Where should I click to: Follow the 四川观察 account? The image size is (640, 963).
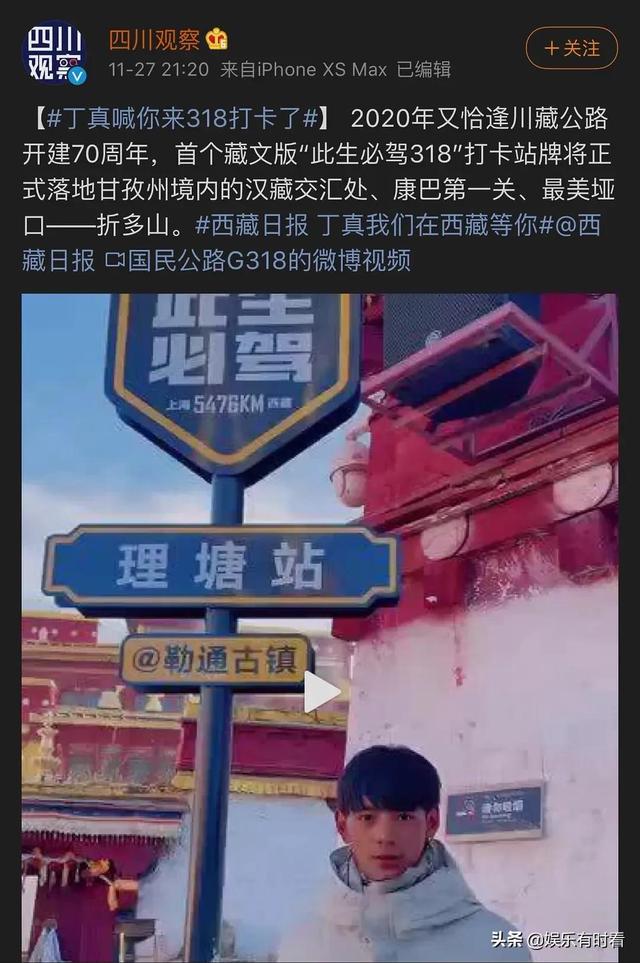pos(572,48)
